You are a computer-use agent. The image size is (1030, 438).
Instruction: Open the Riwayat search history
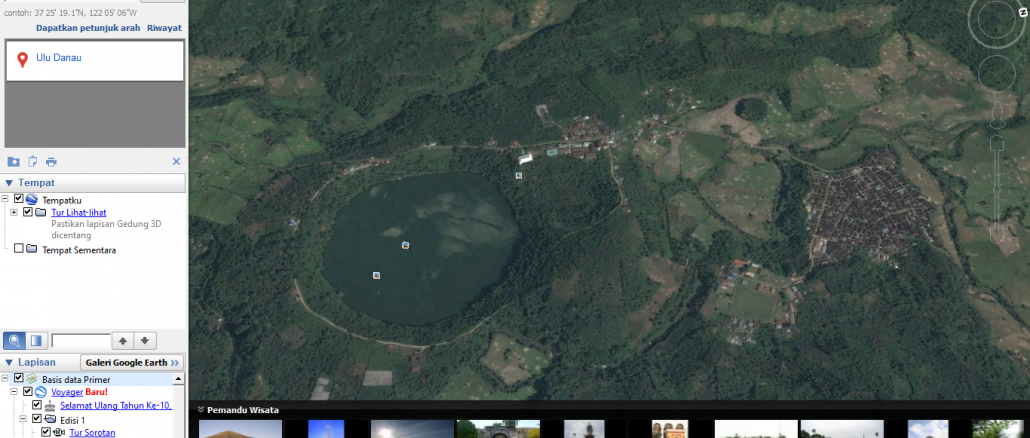164,28
